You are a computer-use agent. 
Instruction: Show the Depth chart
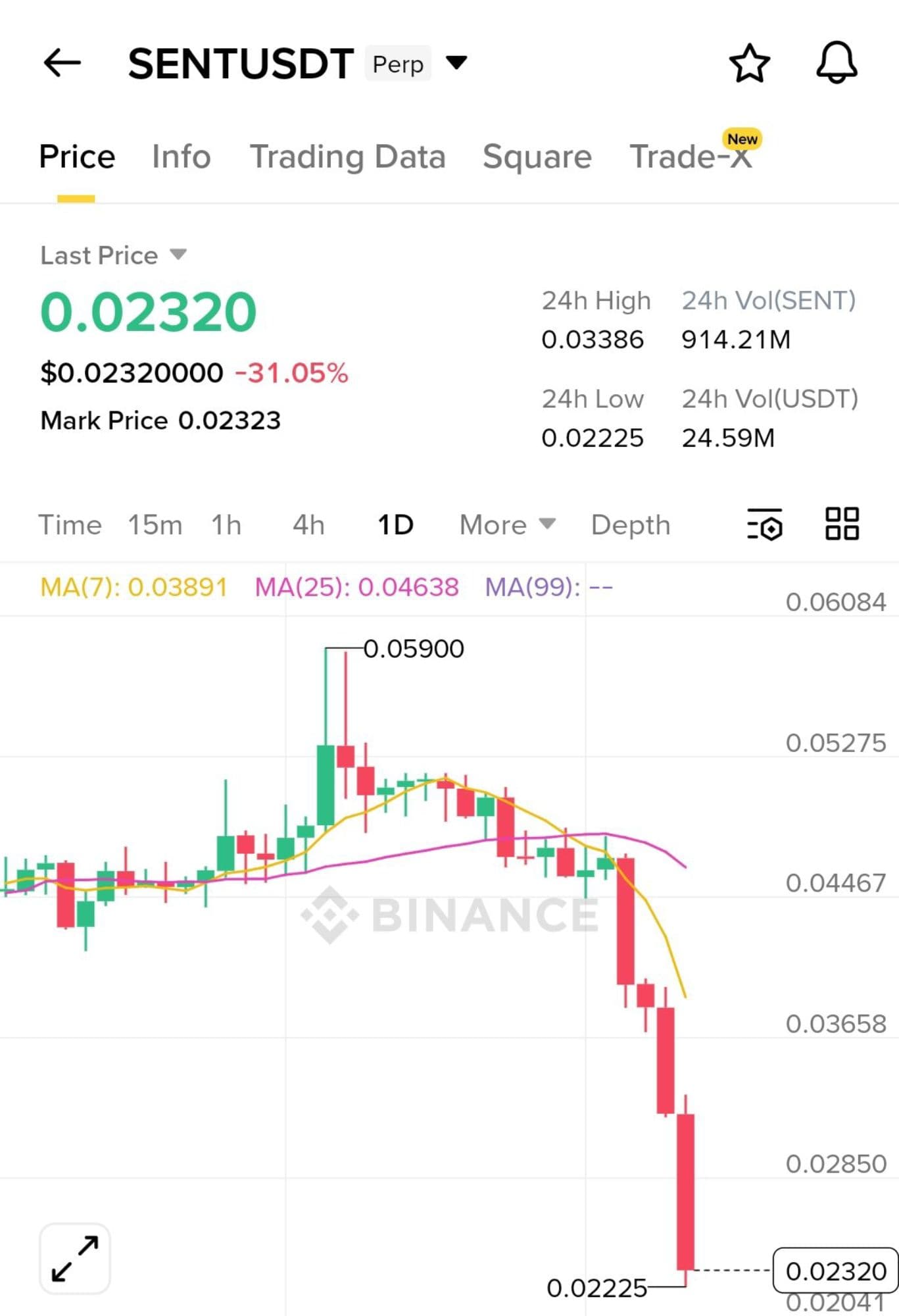[x=630, y=525]
